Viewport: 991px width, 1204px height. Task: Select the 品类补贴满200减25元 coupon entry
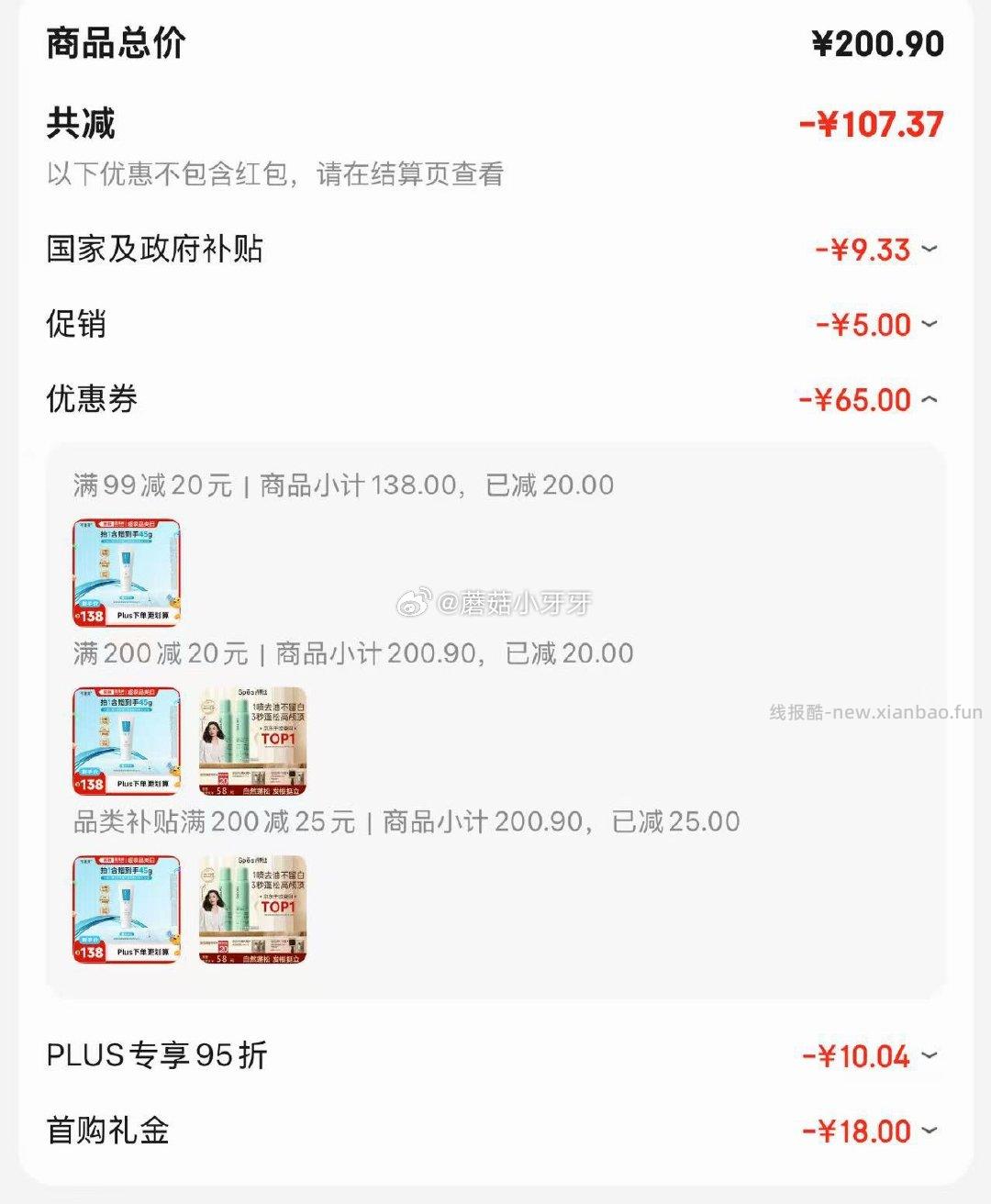(x=406, y=821)
